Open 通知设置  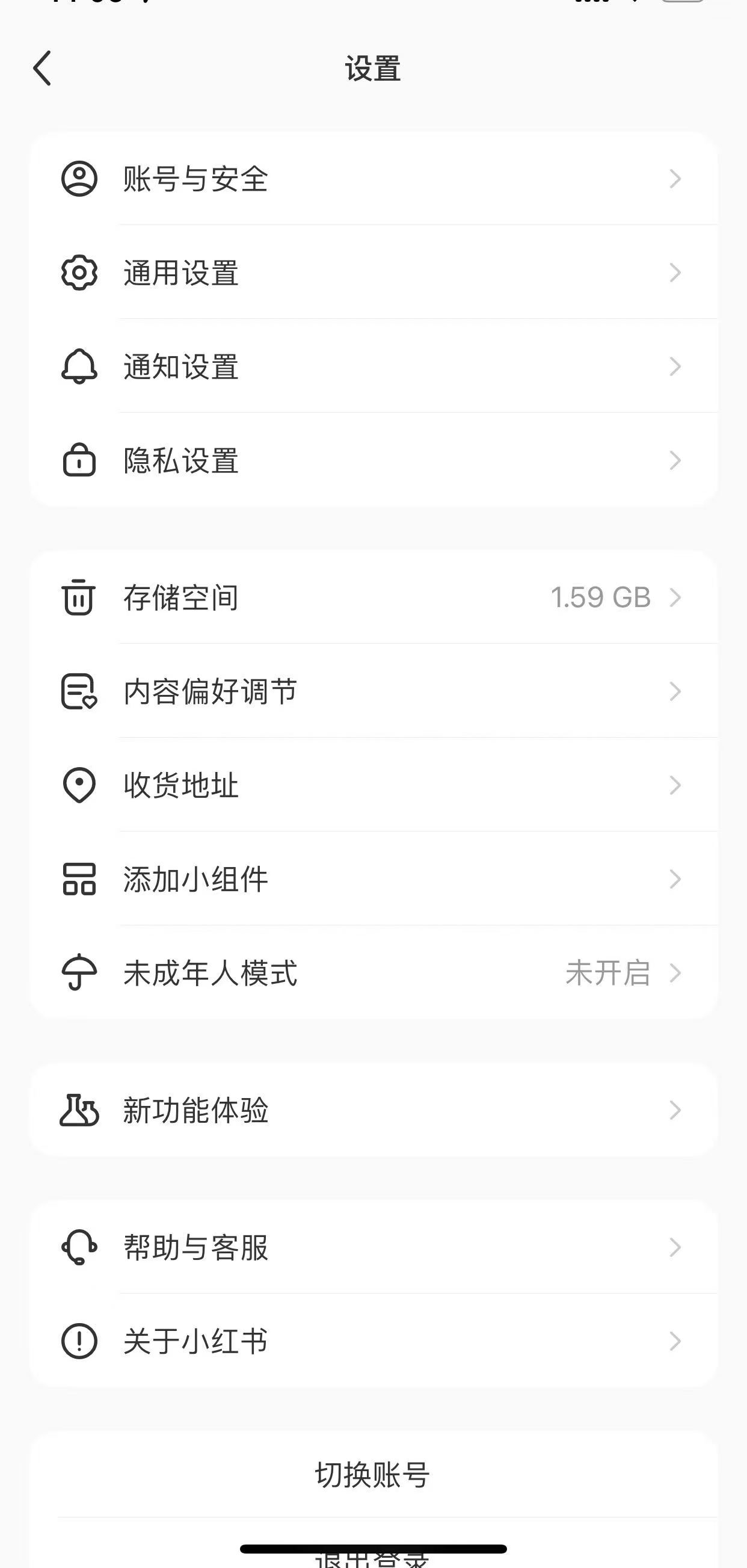[373, 366]
